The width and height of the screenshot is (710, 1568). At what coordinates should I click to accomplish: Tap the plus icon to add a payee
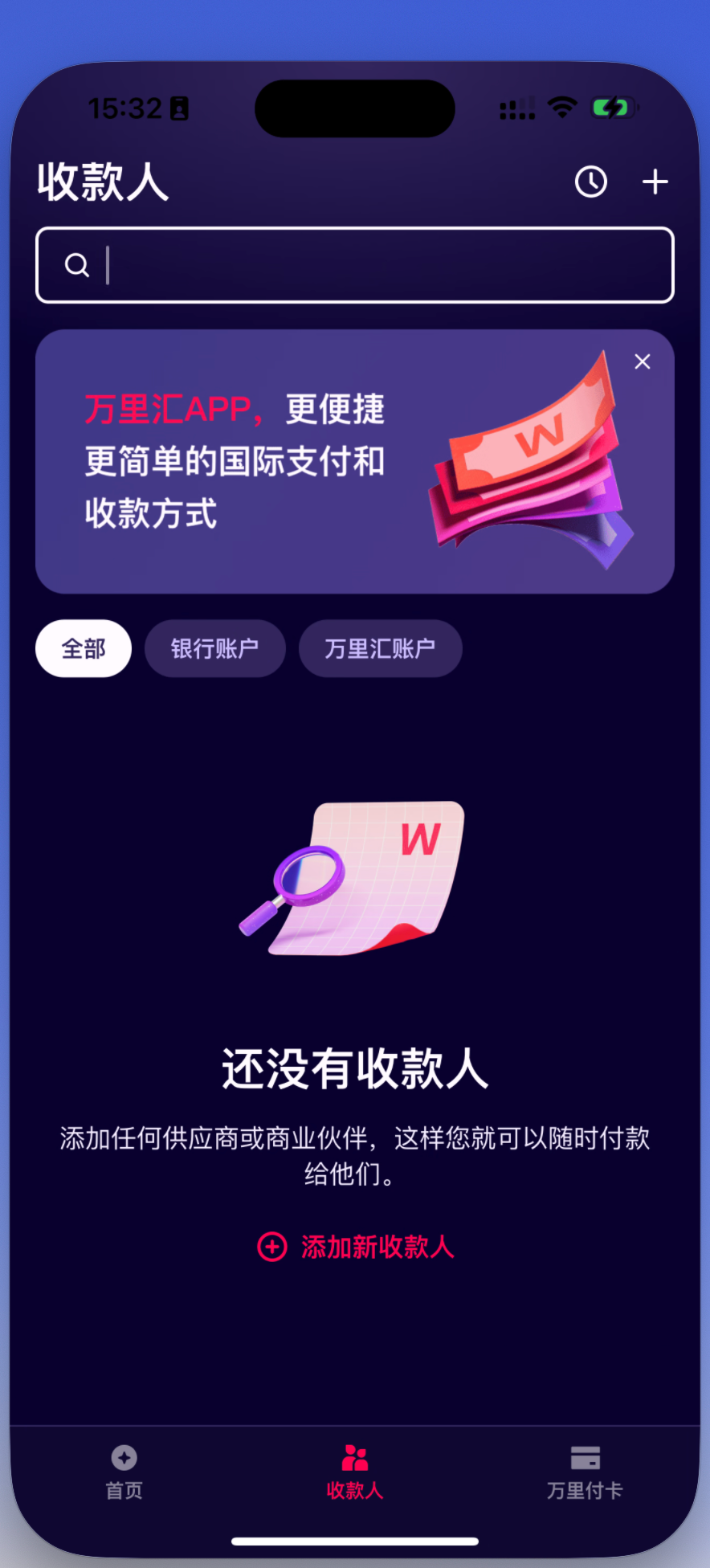[655, 182]
